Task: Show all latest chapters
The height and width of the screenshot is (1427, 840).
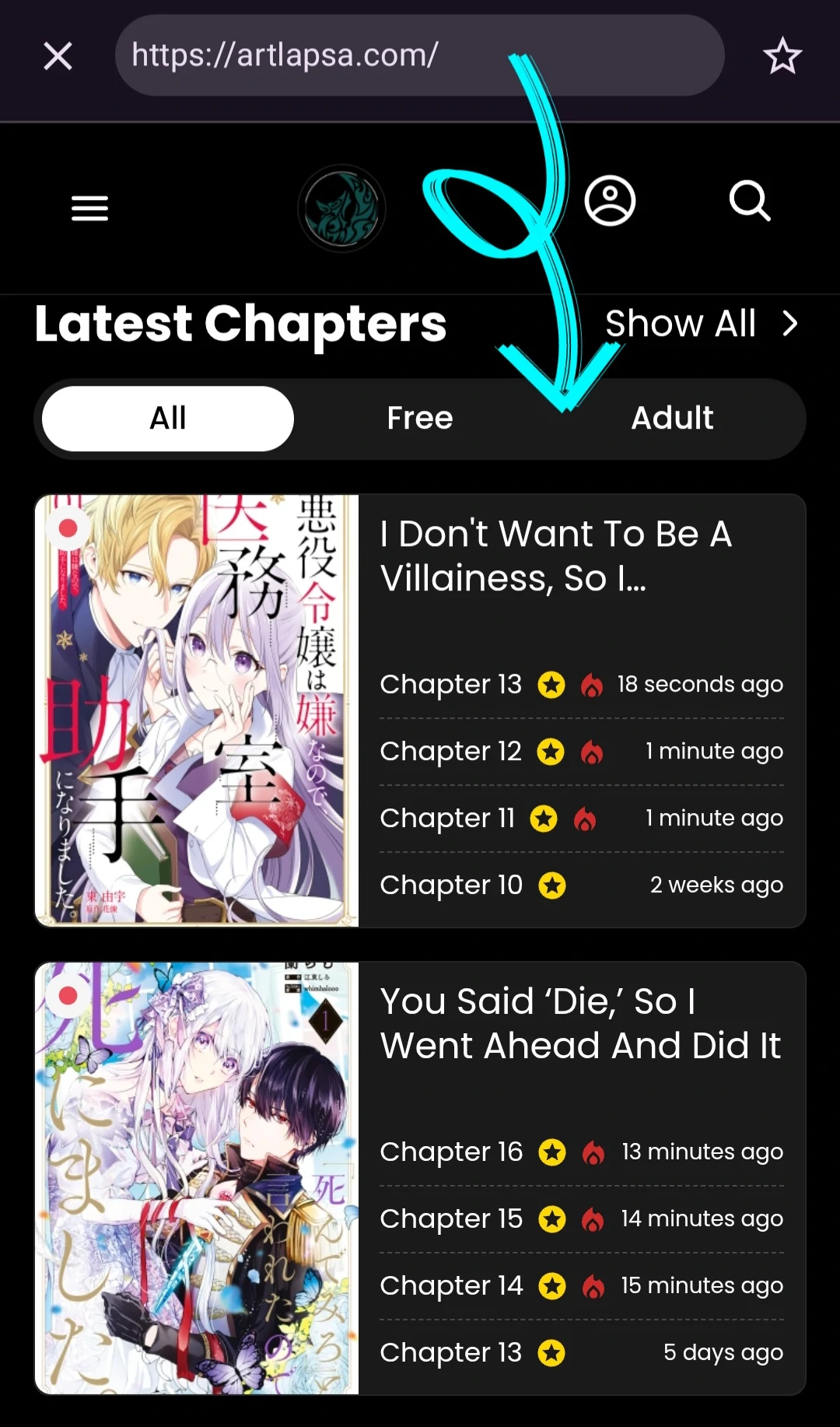Action: [x=700, y=324]
